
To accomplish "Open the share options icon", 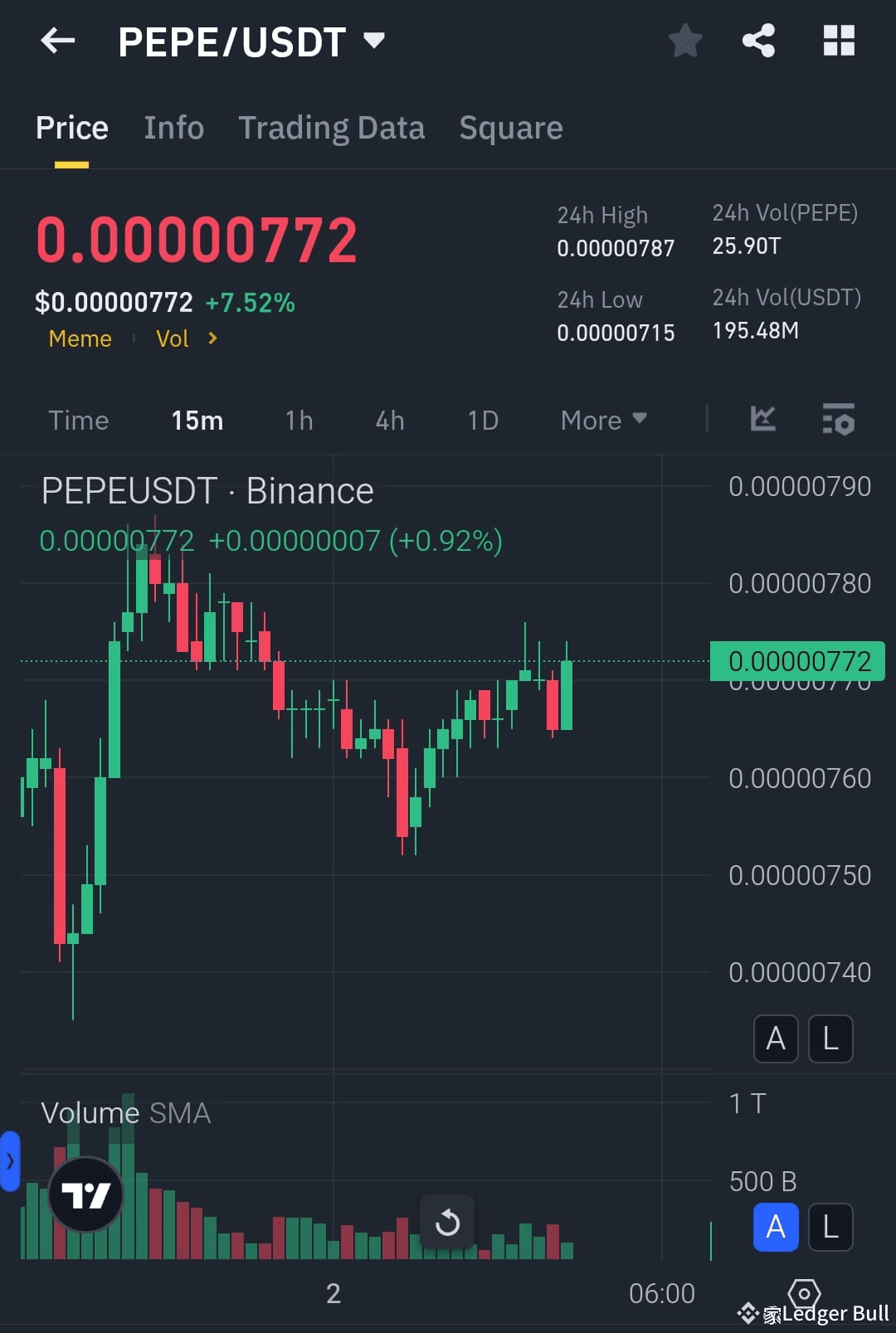I will pyautogui.click(x=757, y=41).
